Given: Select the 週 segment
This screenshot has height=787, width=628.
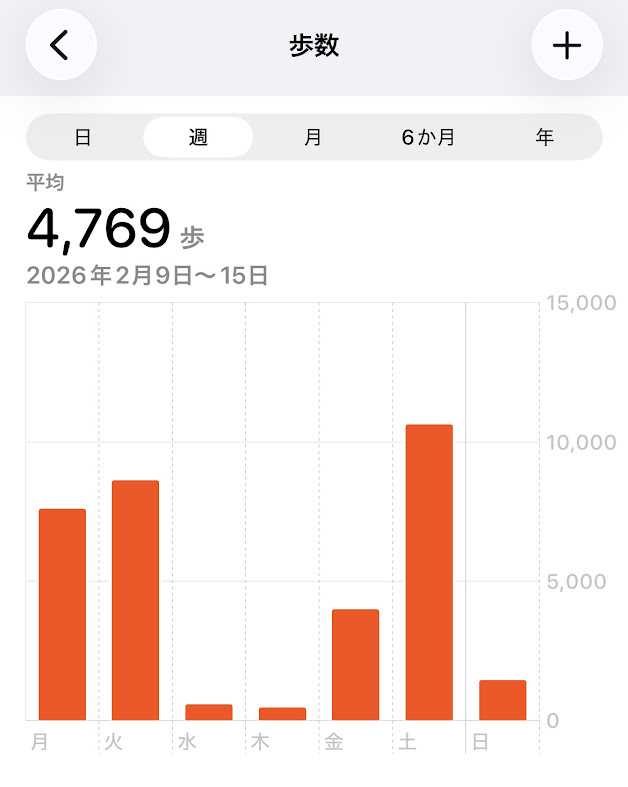Looking at the screenshot, I should pyautogui.click(x=198, y=138).
